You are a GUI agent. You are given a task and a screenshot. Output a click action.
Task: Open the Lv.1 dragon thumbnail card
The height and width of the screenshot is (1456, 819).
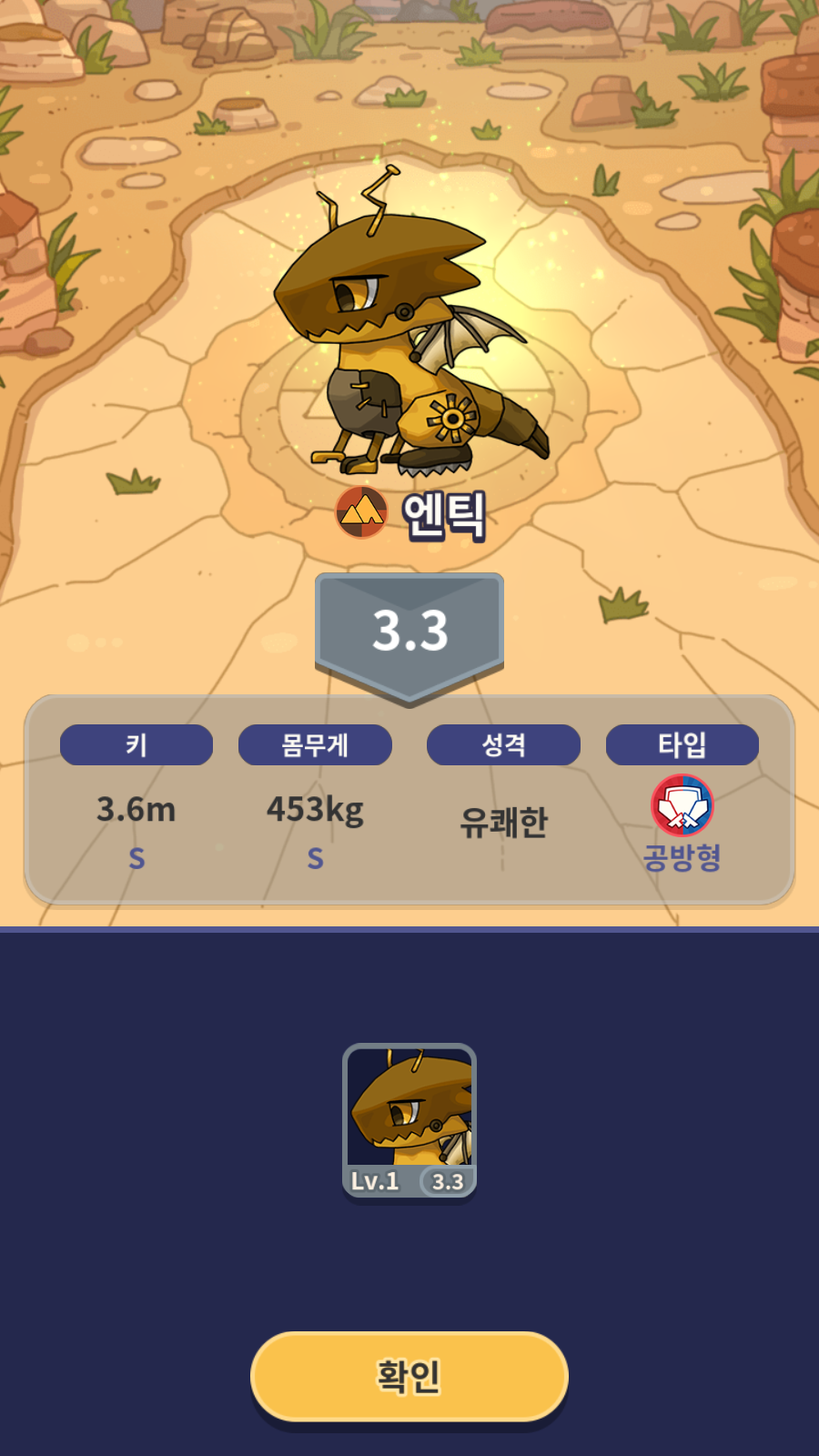pyautogui.click(x=409, y=1121)
